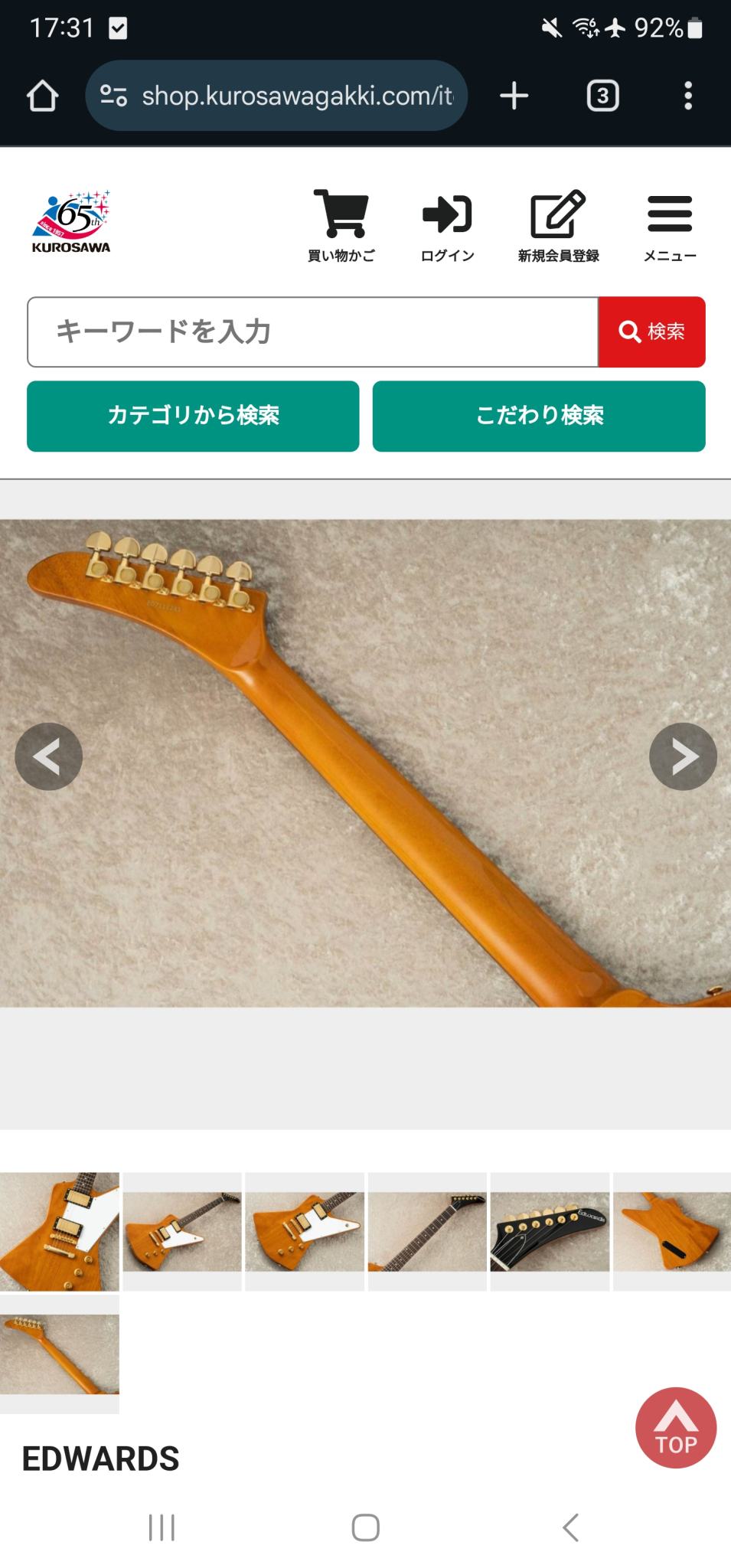The width and height of the screenshot is (731, 1568).
Task: Open the Kurosawa logo home link
Action: pos(71,223)
